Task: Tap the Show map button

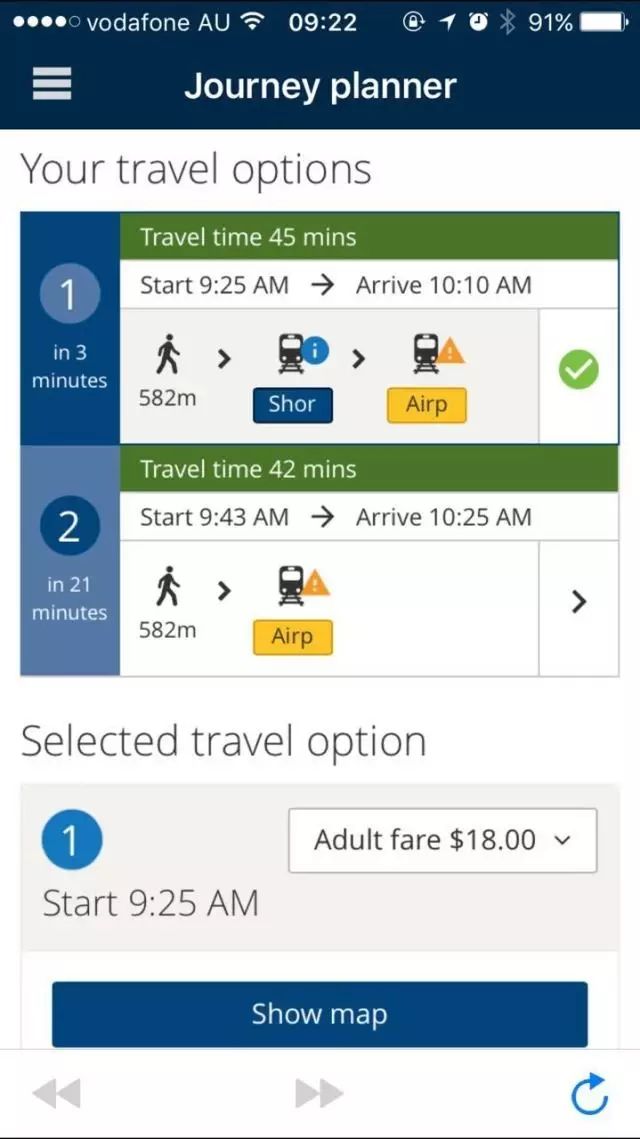Action: [320, 1014]
